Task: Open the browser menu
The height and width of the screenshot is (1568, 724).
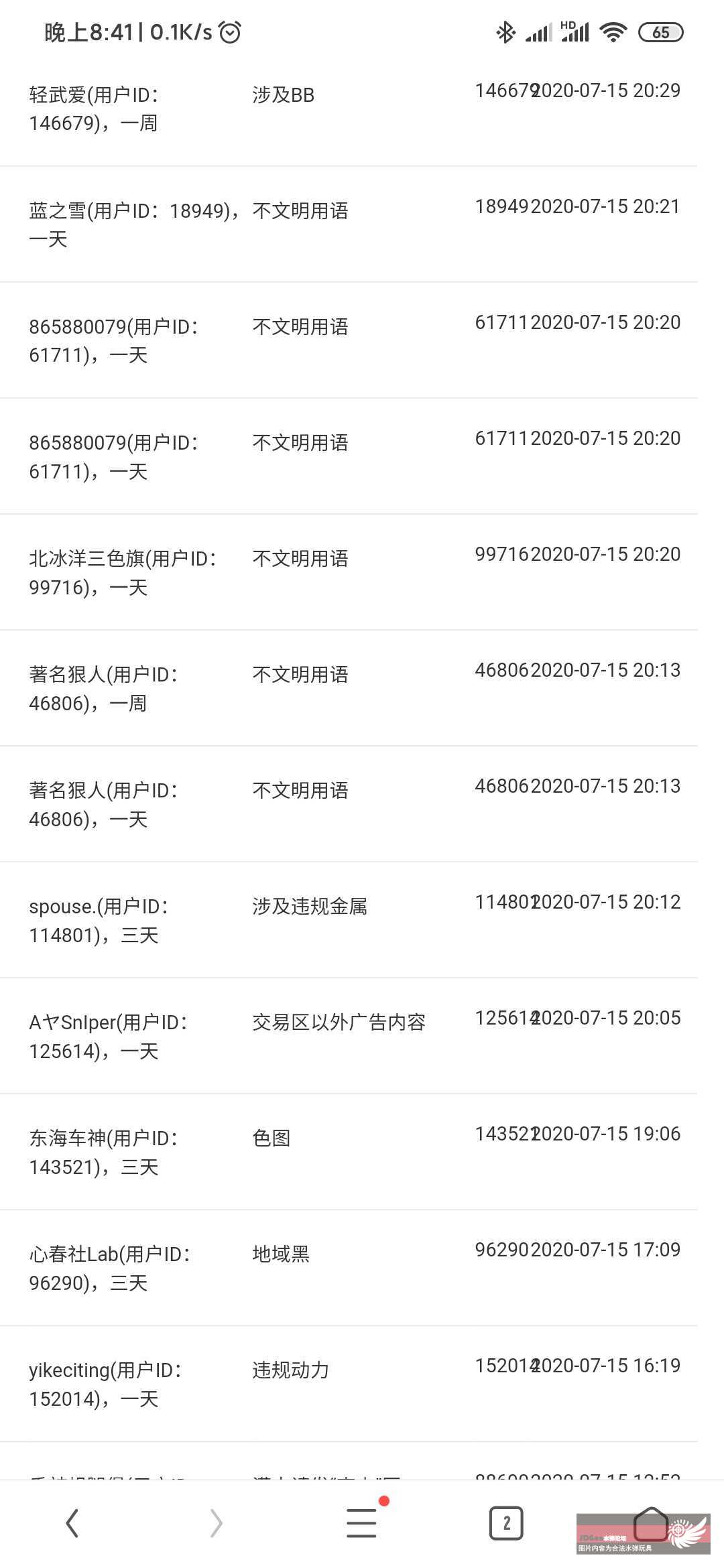Action: [362, 1522]
